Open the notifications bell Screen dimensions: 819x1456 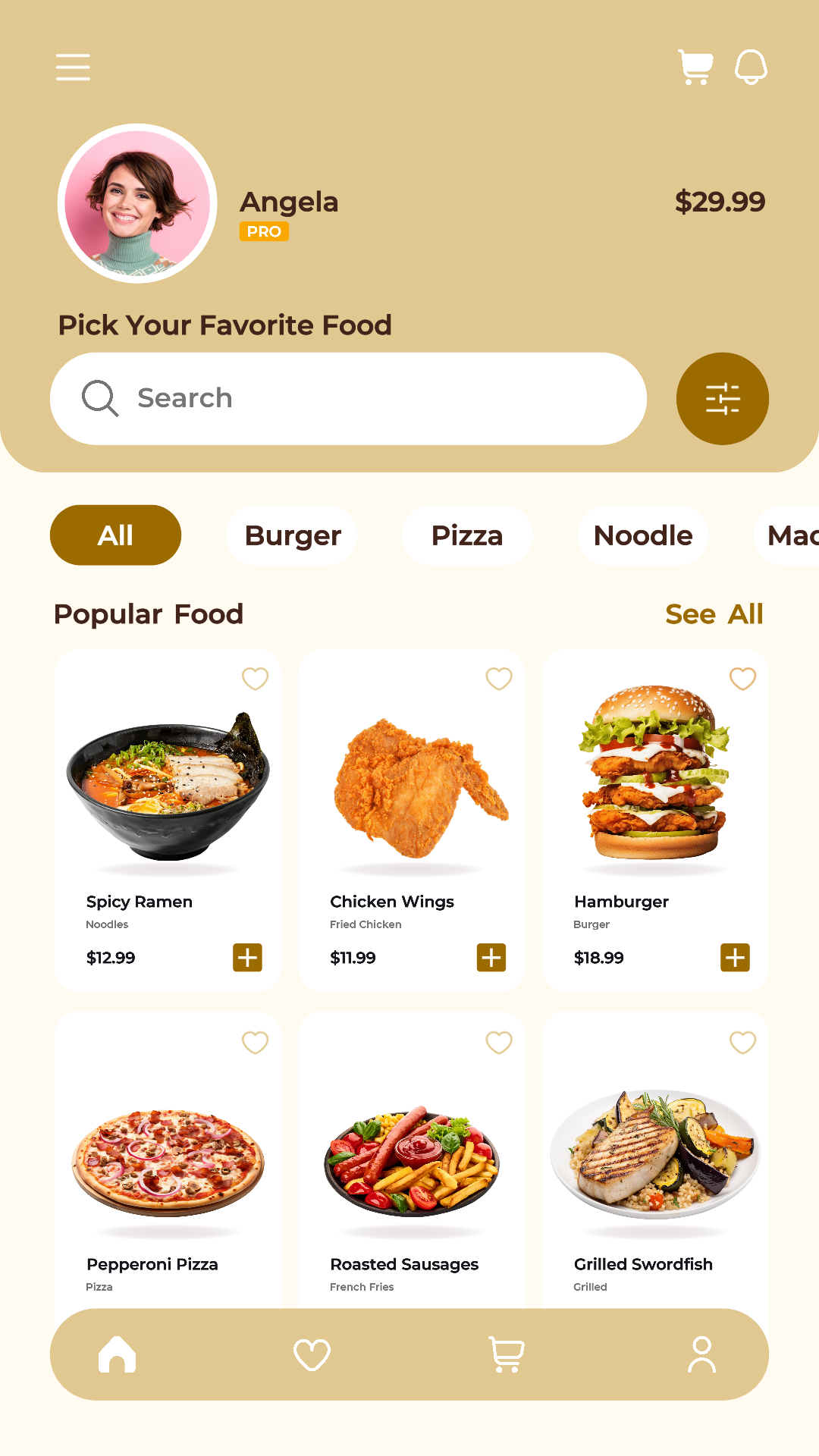click(751, 67)
